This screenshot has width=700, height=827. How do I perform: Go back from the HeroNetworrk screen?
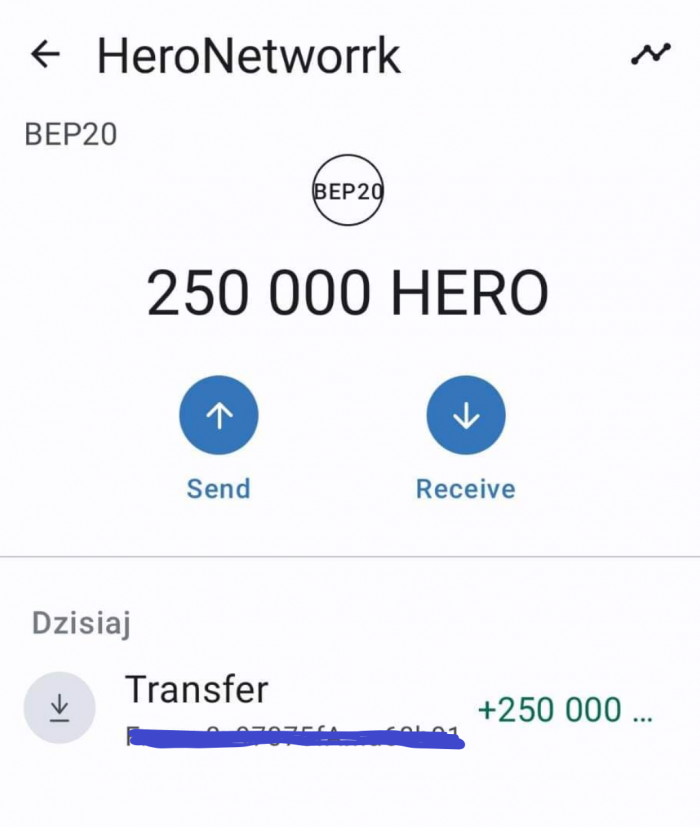click(x=46, y=55)
